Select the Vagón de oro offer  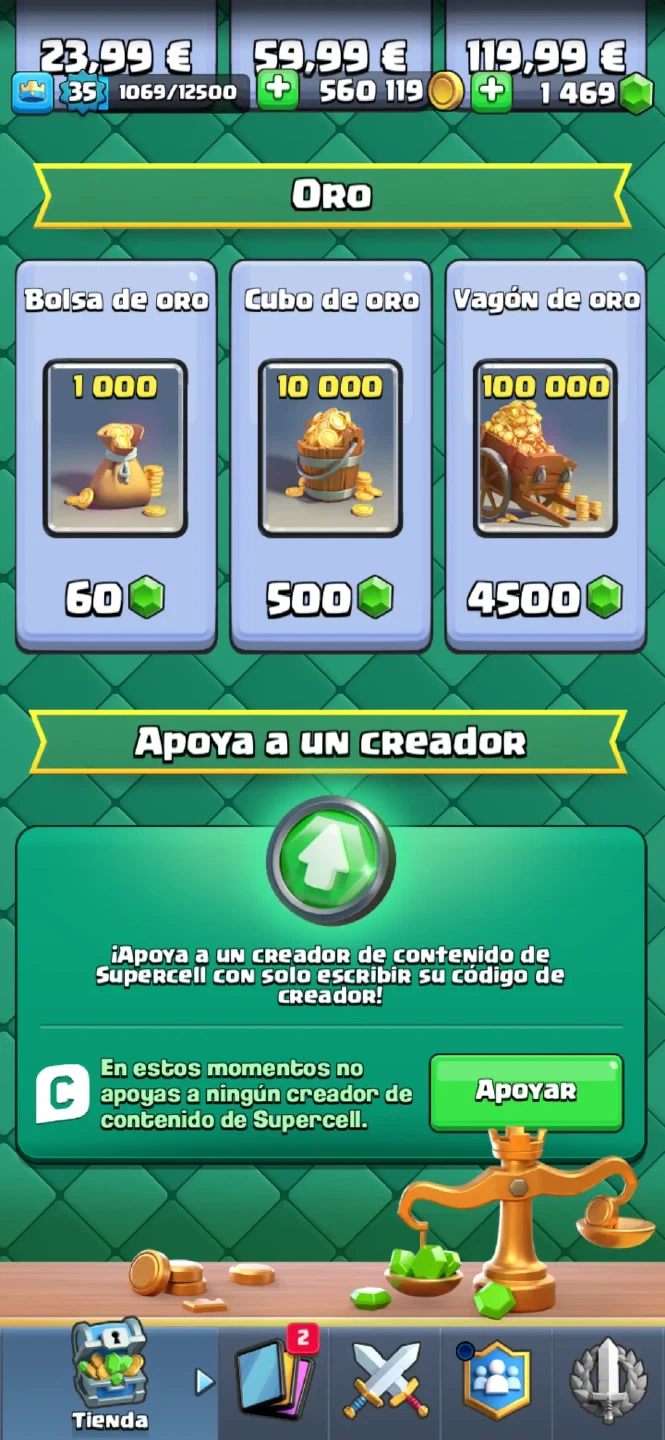click(545, 455)
